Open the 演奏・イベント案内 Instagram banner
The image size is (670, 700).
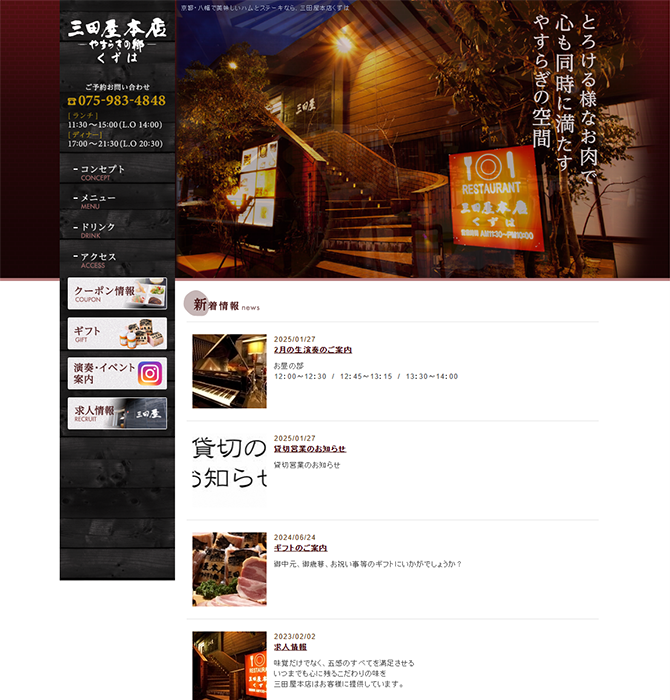click(x=117, y=374)
